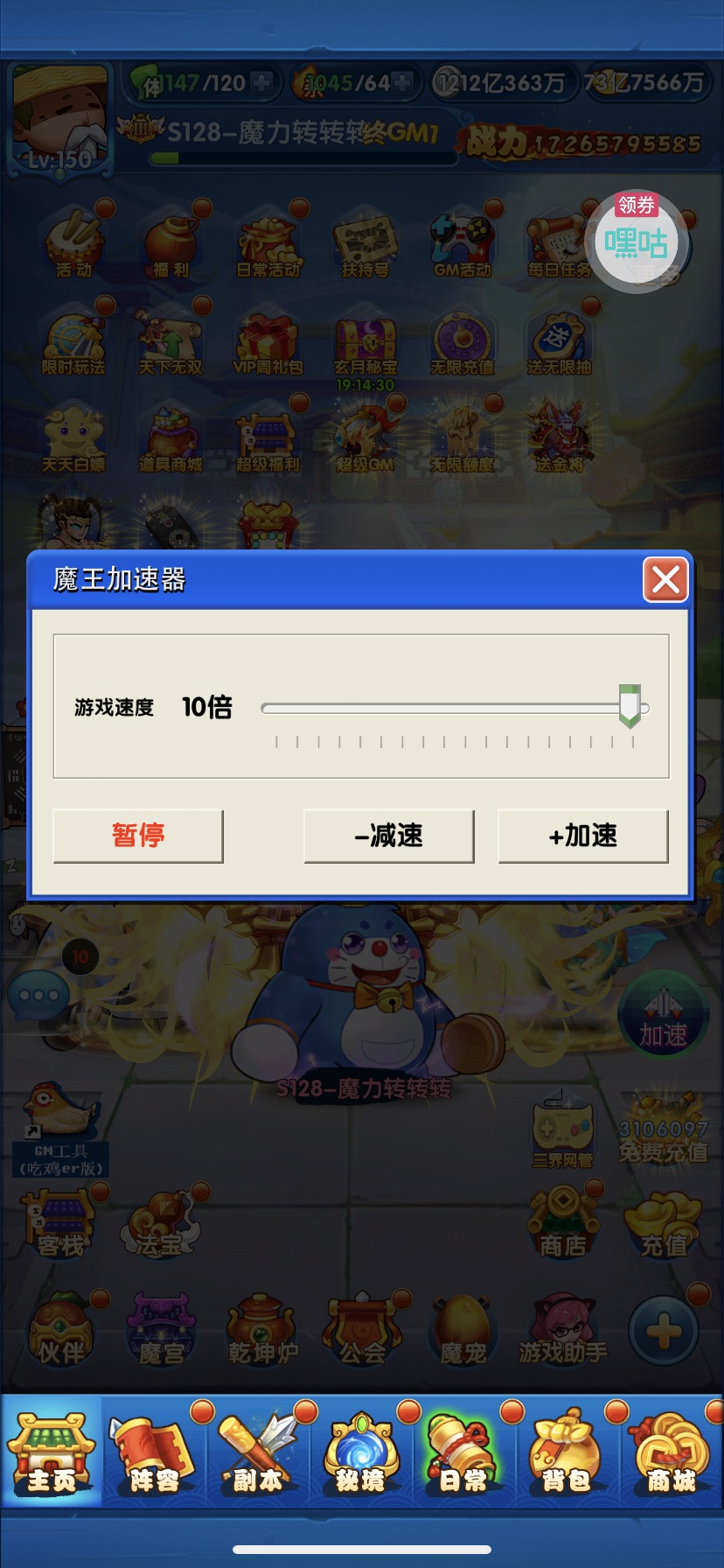Switch to the 背包 tab

(567, 1452)
